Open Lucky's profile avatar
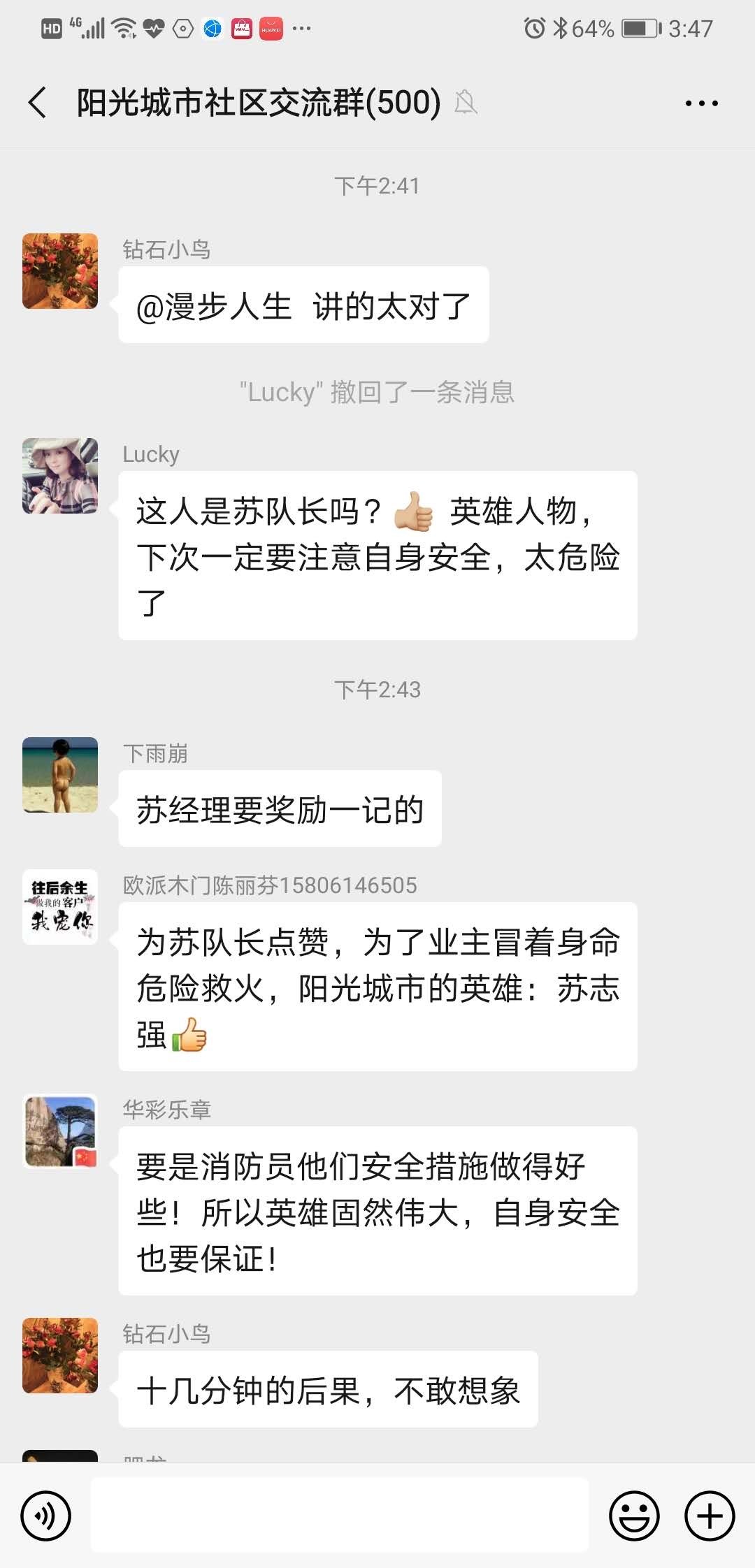755x1568 pixels. 60,476
